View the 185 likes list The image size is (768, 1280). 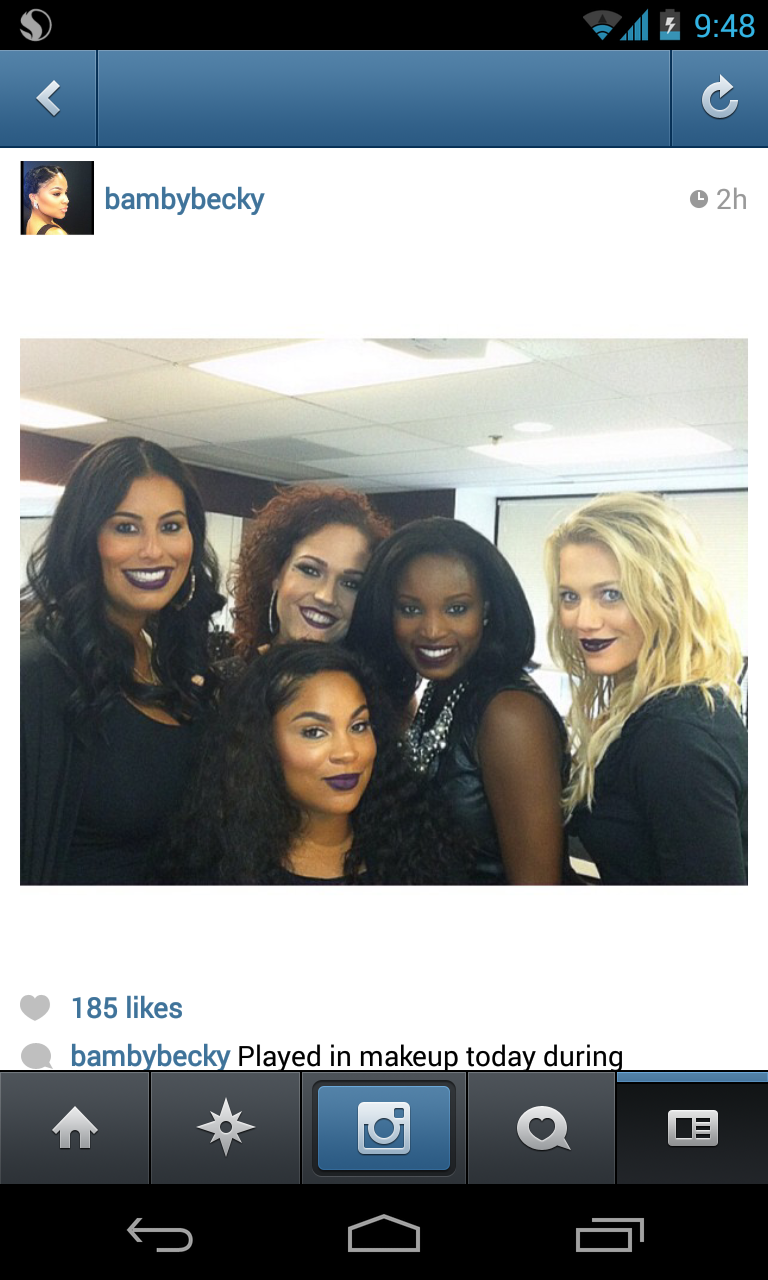click(x=126, y=1008)
